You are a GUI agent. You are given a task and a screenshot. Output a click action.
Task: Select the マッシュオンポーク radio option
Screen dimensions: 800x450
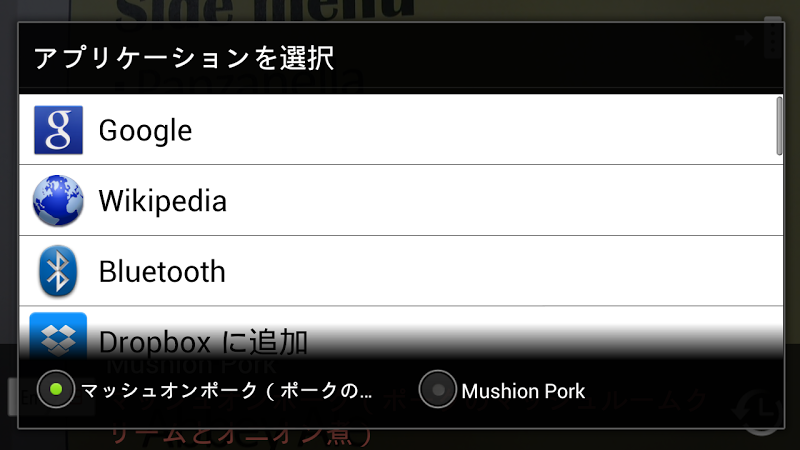[x=57, y=390]
